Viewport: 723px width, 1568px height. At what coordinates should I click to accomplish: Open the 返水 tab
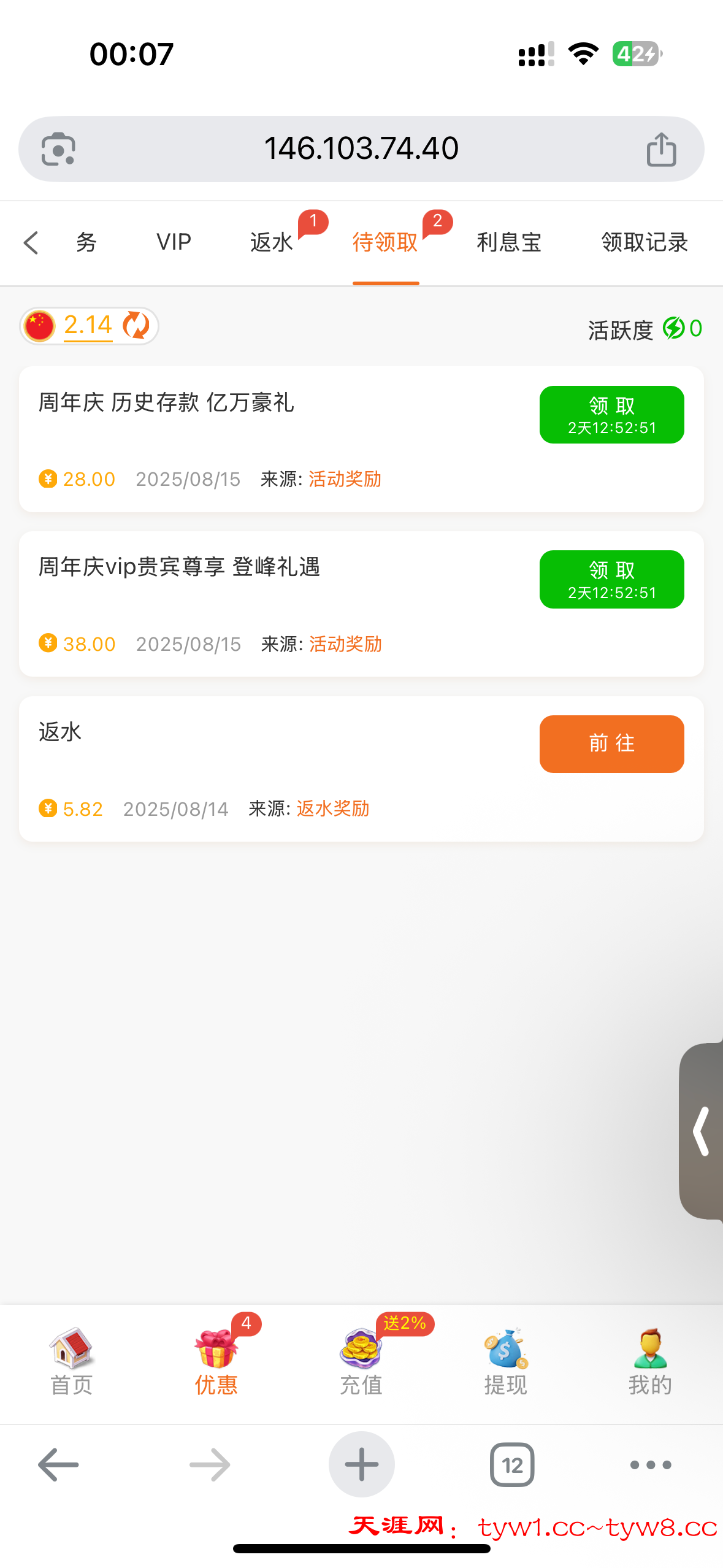coord(272,242)
